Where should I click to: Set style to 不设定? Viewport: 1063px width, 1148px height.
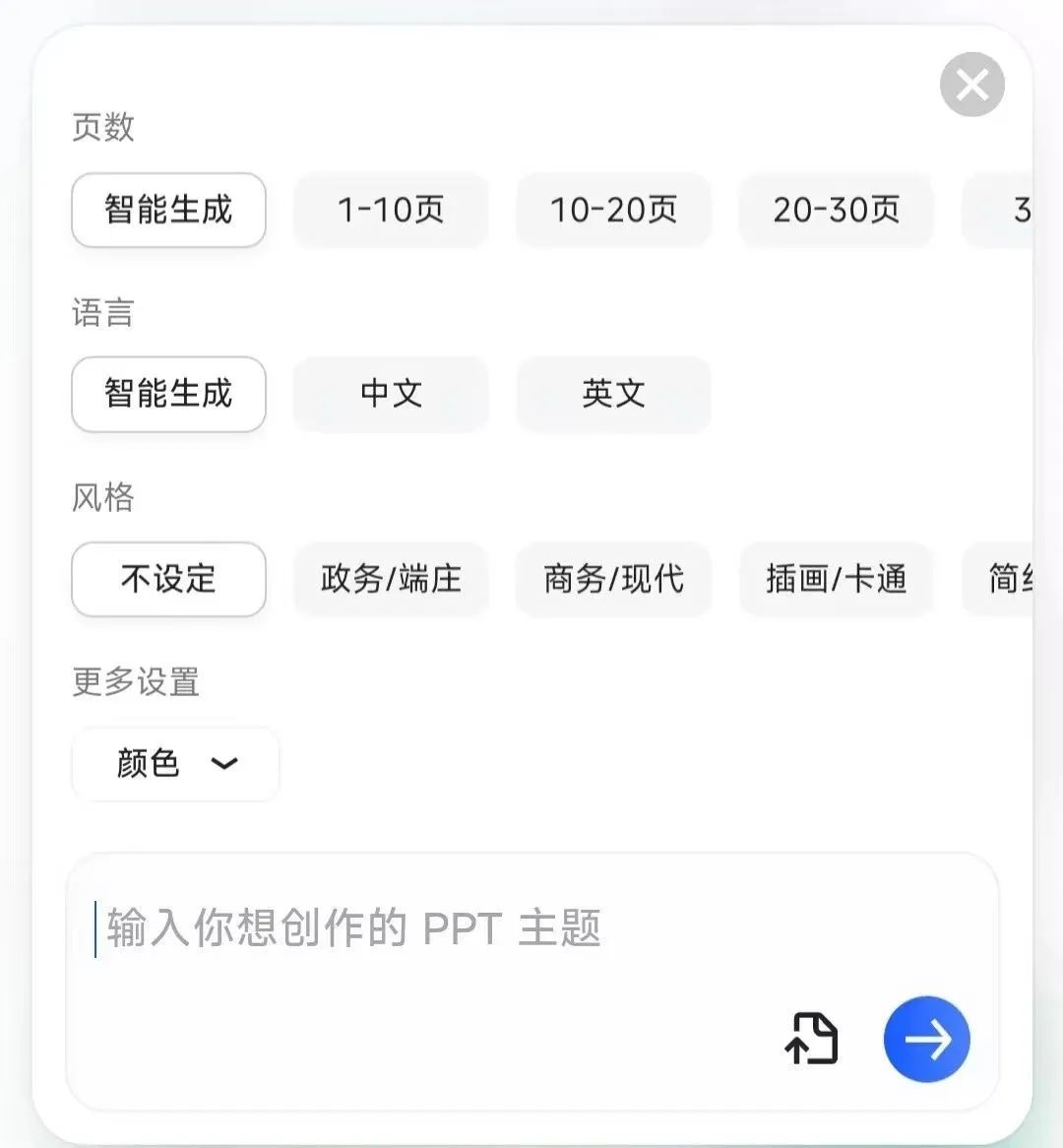[167, 580]
